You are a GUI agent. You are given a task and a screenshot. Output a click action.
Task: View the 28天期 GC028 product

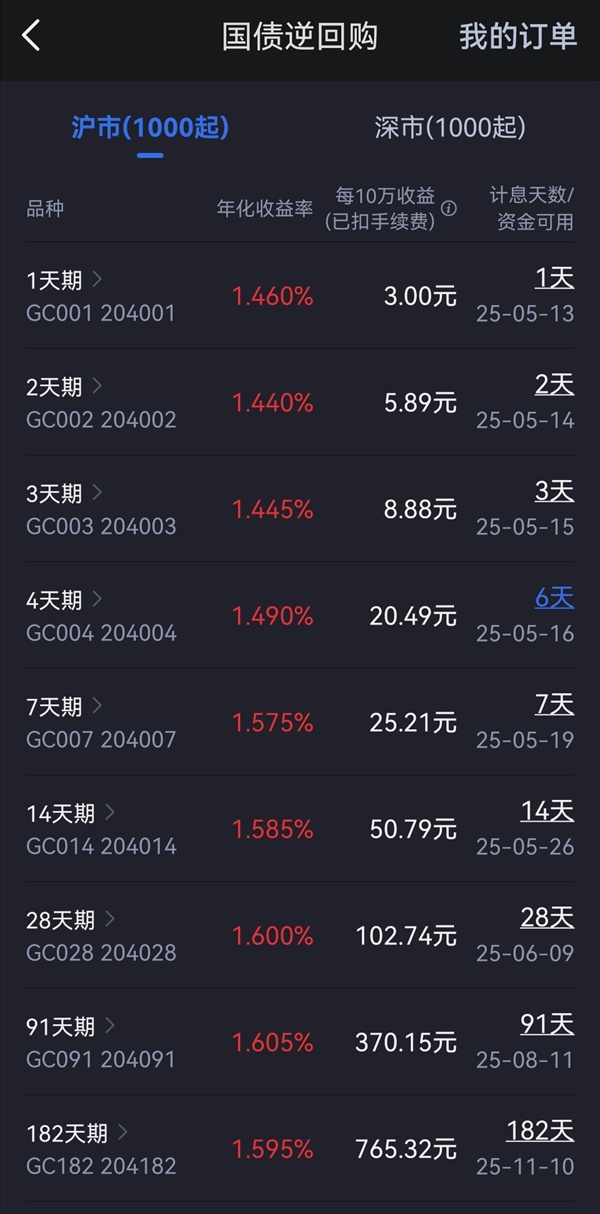[x=300, y=936]
